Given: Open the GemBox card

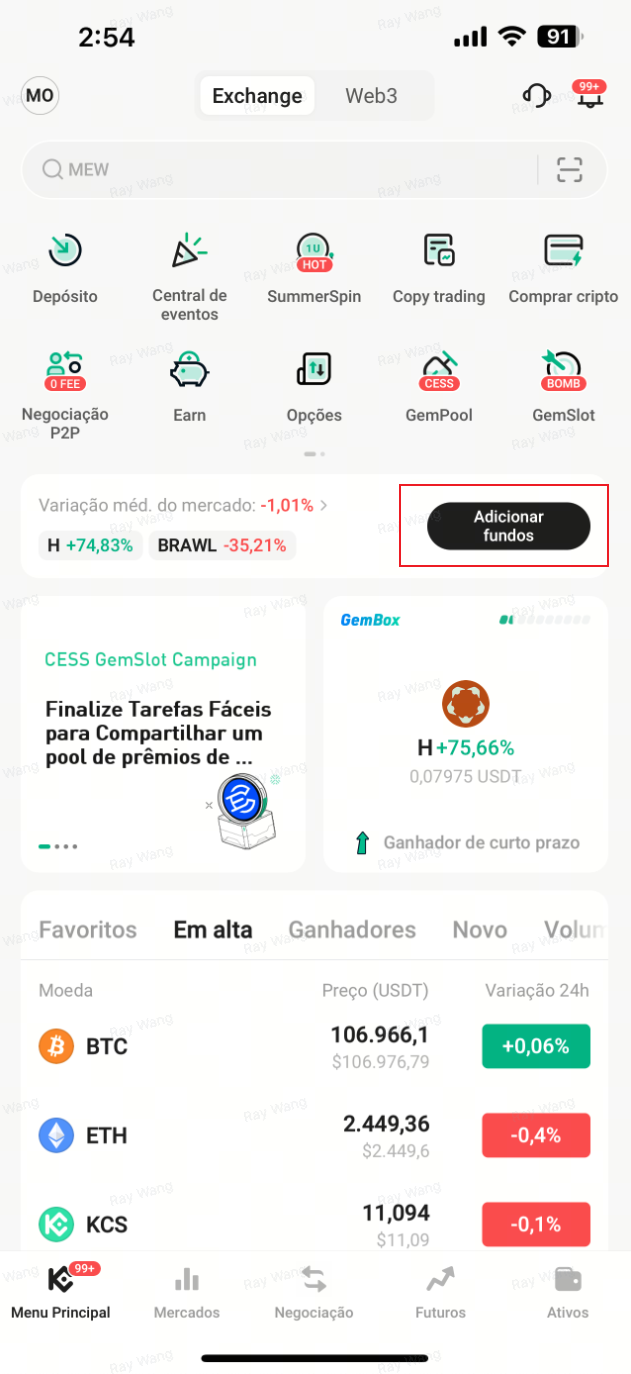Looking at the screenshot, I should pos(465,734).
